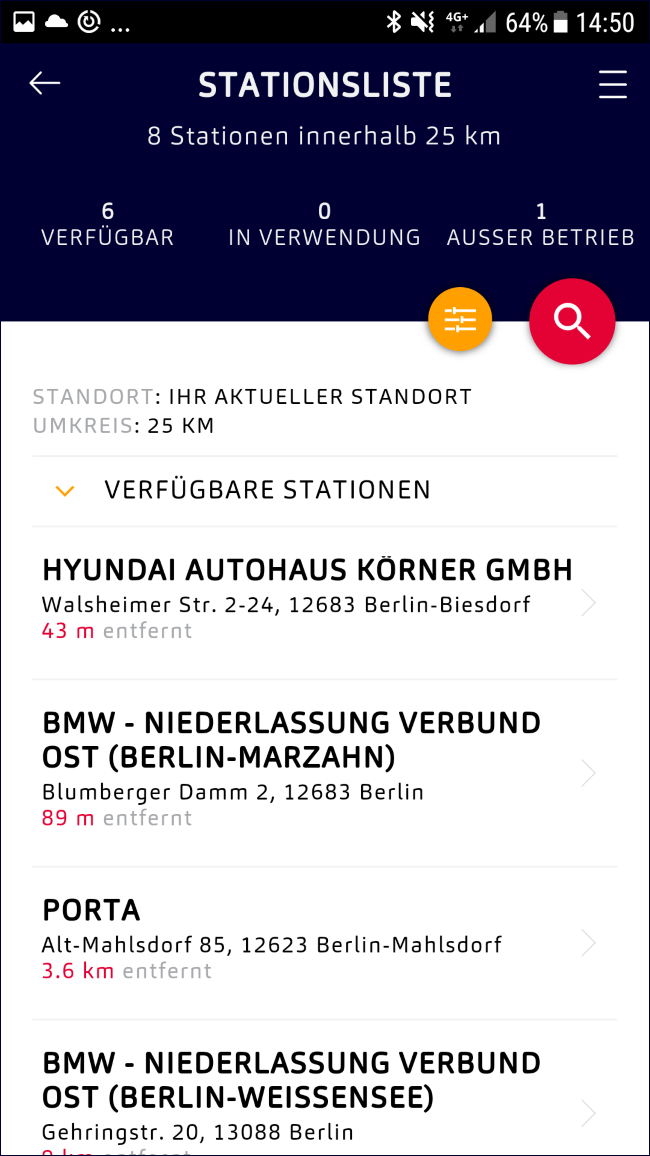Open the hamburger menu

coord(612,85)
